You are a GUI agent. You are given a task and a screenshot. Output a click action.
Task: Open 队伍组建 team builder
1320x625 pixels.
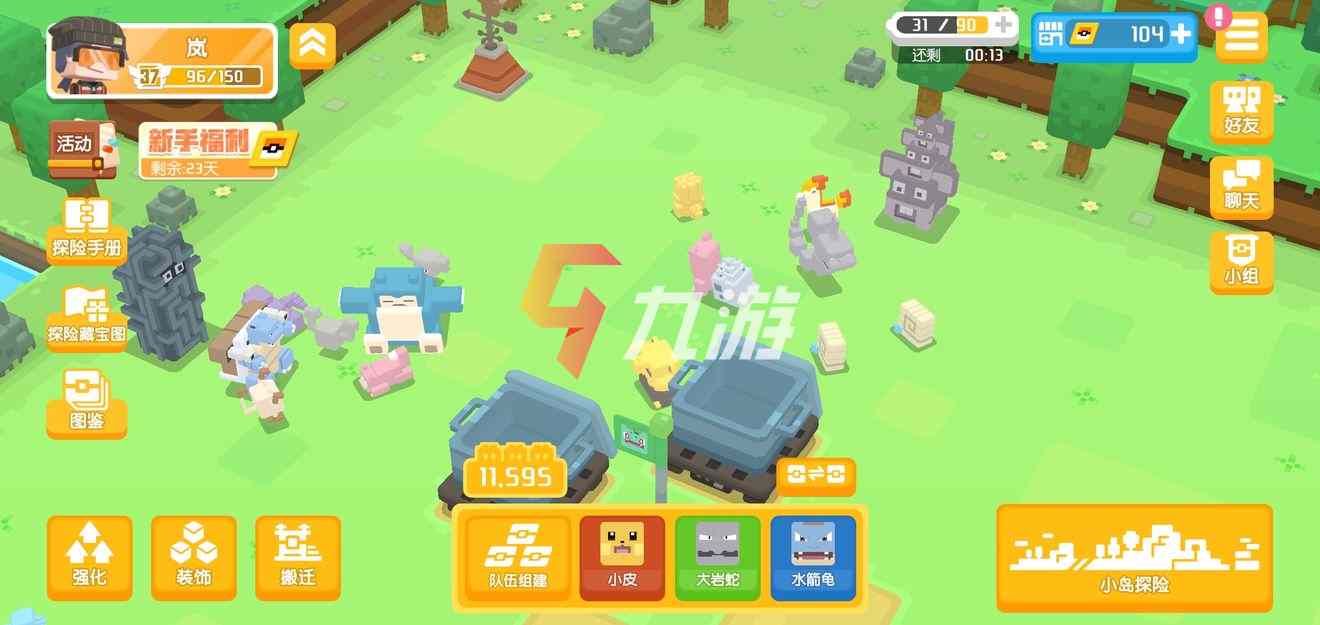point(517,557)
